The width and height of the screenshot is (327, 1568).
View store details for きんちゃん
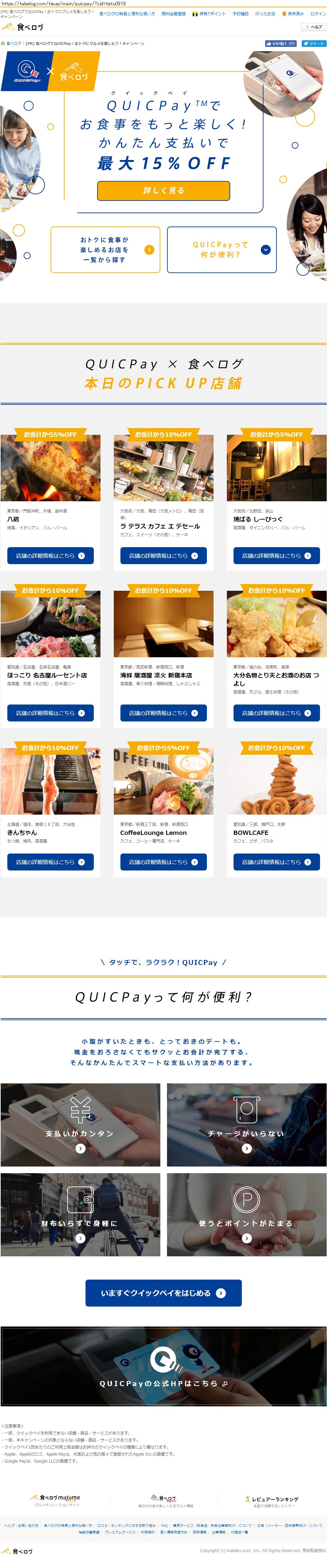click(51, 862)
